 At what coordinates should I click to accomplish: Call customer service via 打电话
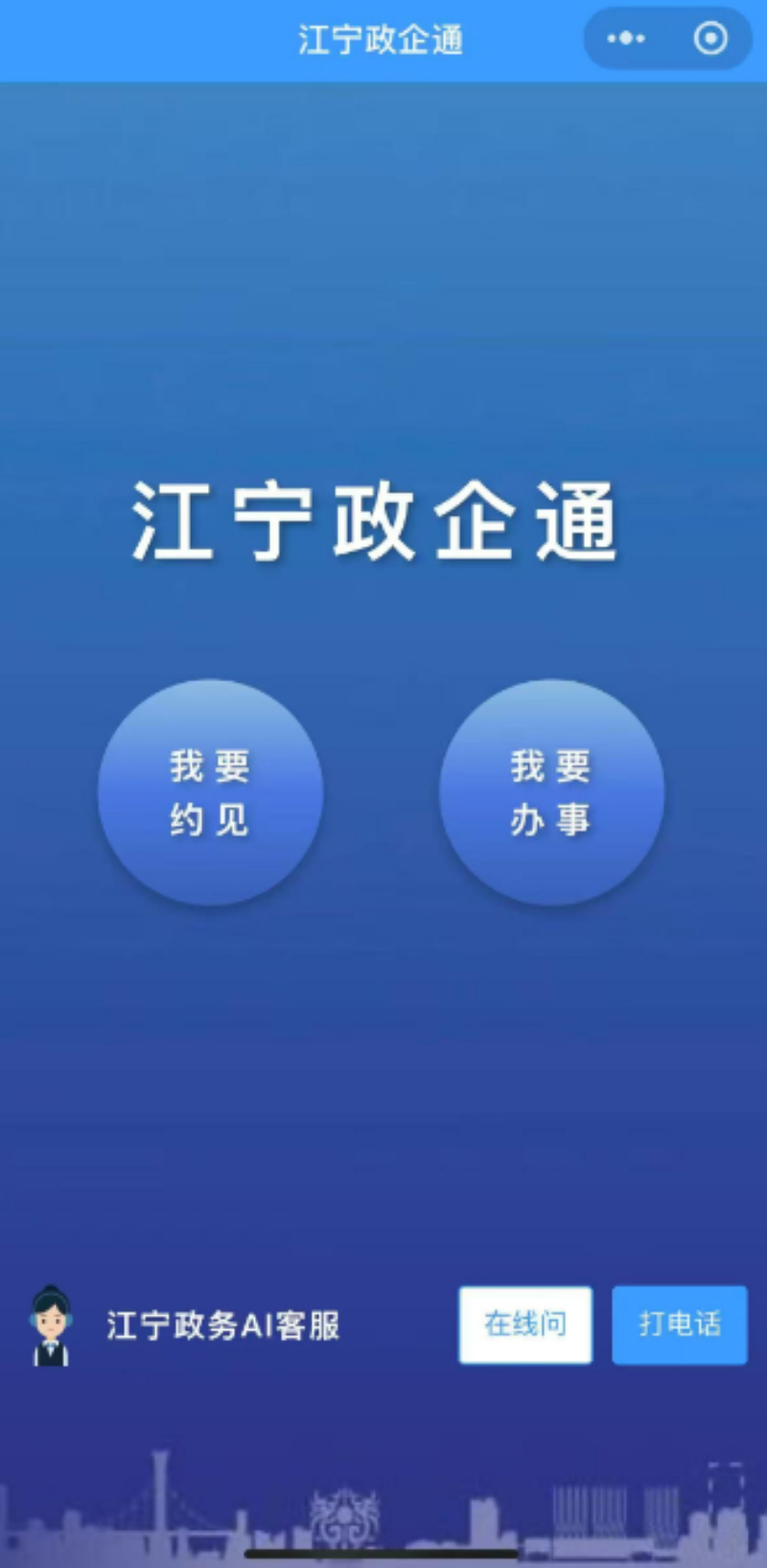pos(680,1325)
